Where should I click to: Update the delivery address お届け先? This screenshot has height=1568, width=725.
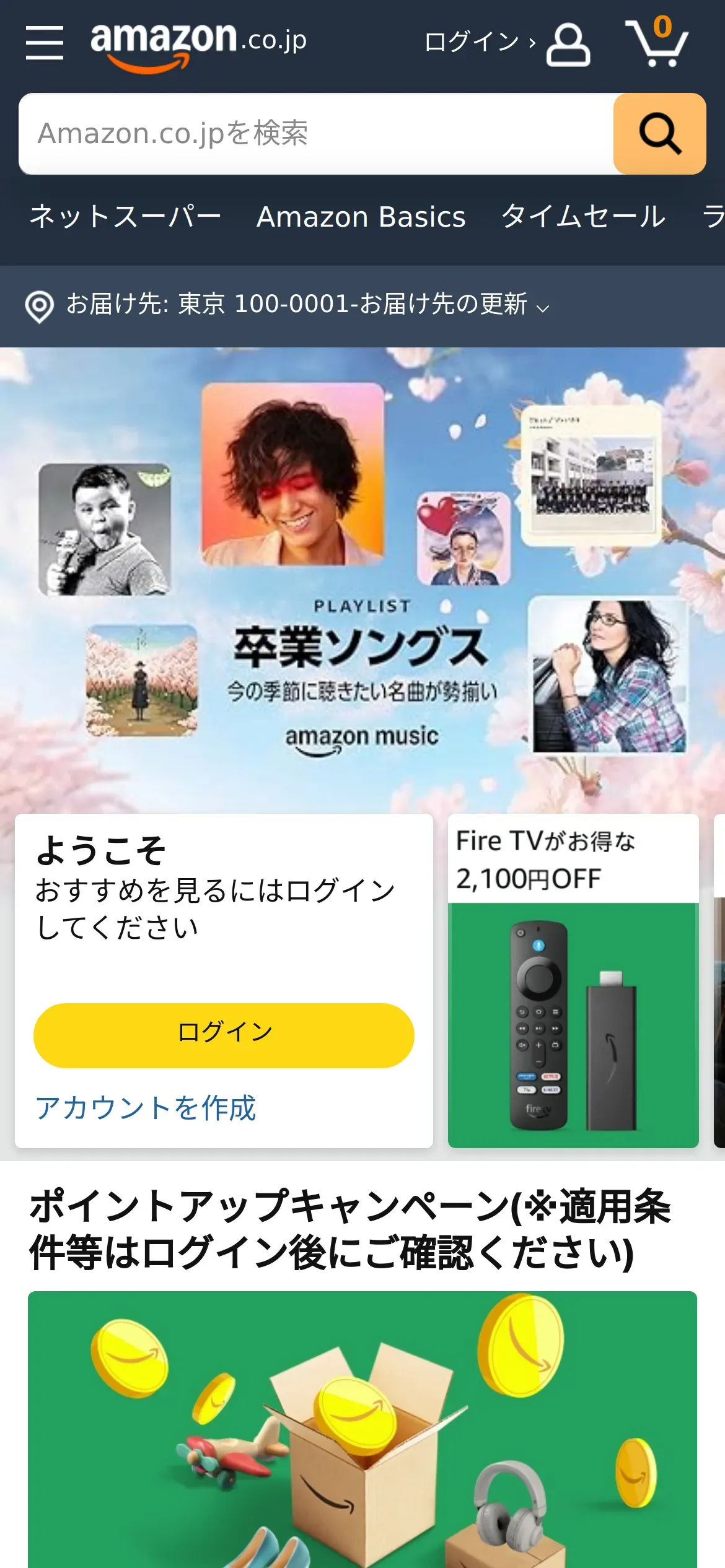click(x=308, y=305)
